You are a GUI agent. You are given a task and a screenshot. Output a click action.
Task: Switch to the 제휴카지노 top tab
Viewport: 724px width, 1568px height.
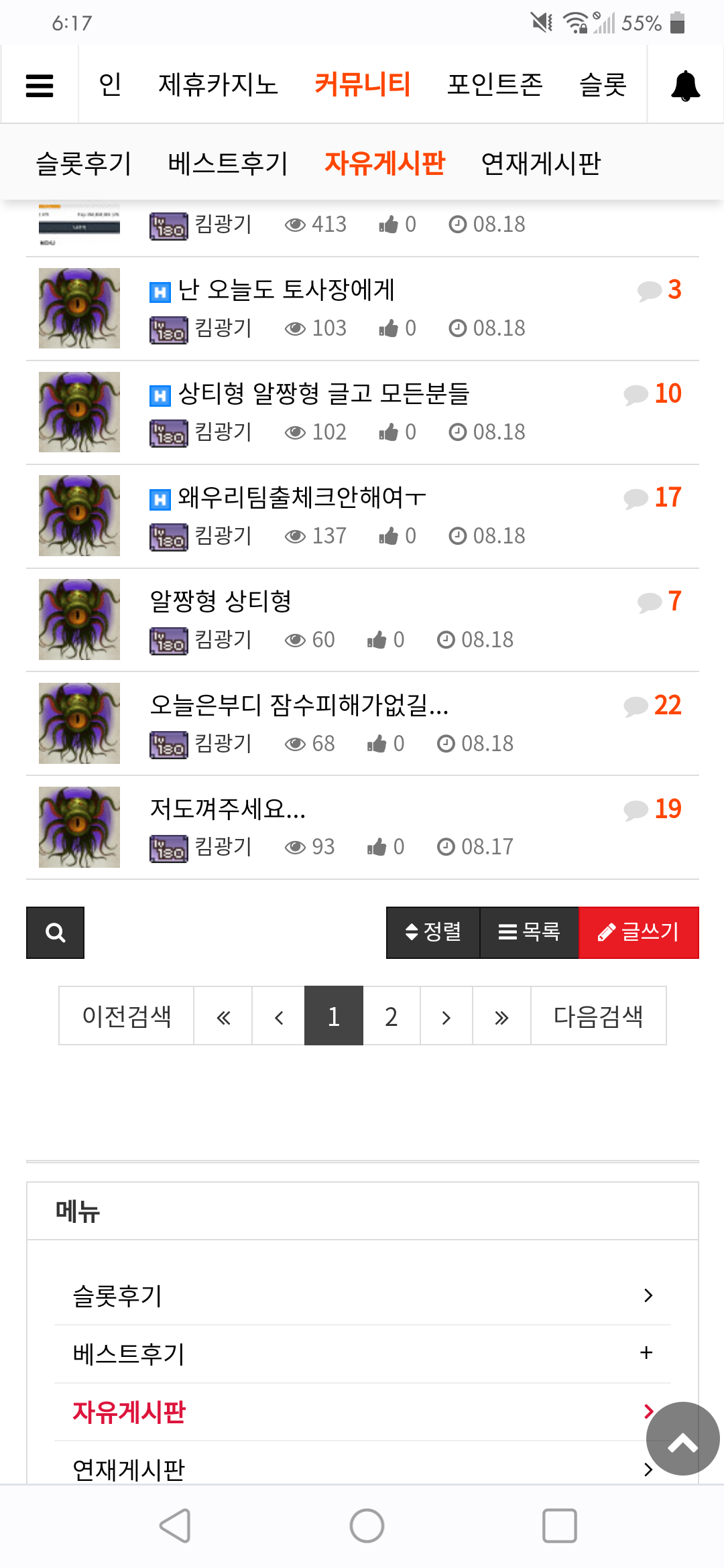[219, 84]
